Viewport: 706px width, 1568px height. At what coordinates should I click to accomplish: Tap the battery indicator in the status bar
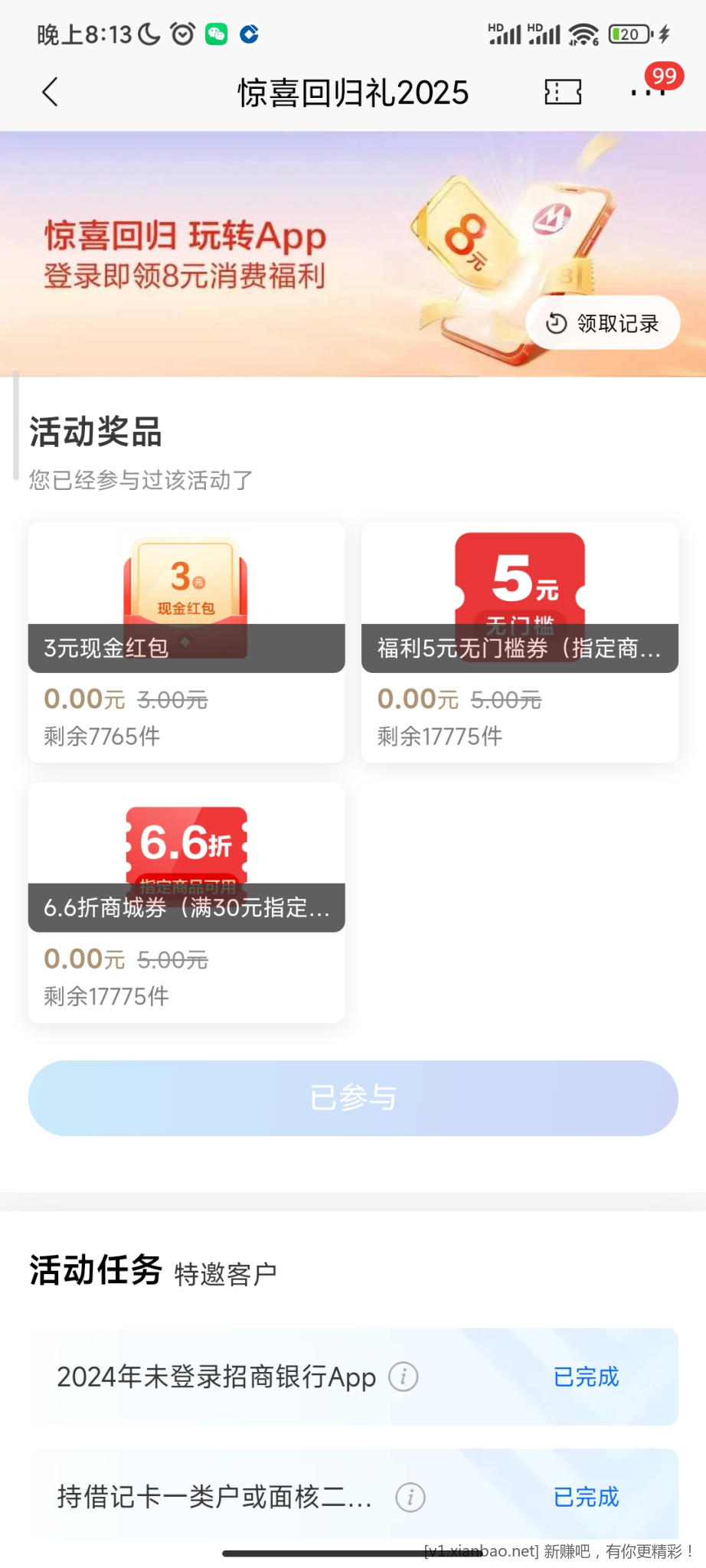(x=629, y=33)
